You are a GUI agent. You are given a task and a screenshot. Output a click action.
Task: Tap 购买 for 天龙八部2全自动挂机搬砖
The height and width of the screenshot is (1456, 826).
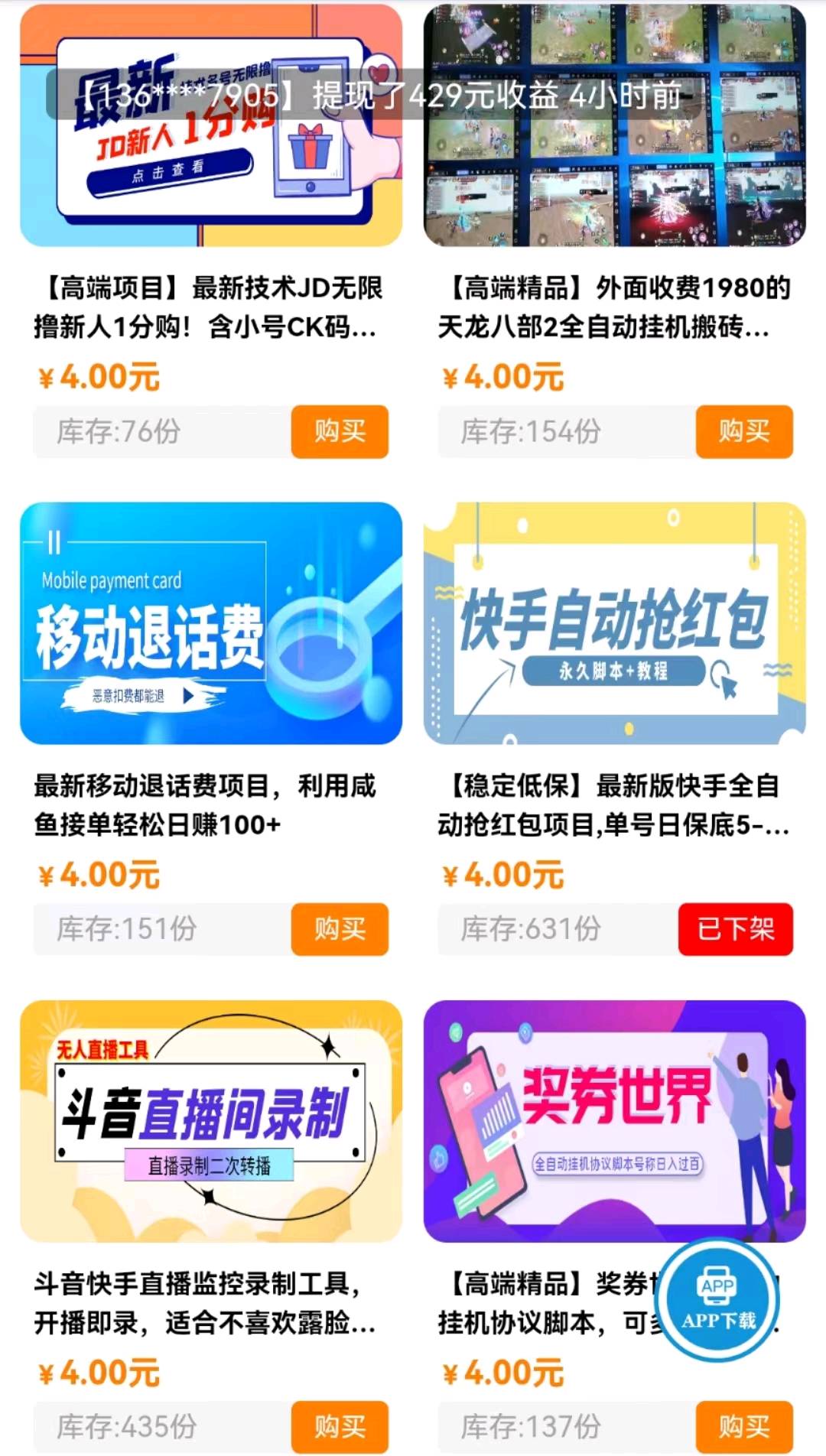pos(743,432)
